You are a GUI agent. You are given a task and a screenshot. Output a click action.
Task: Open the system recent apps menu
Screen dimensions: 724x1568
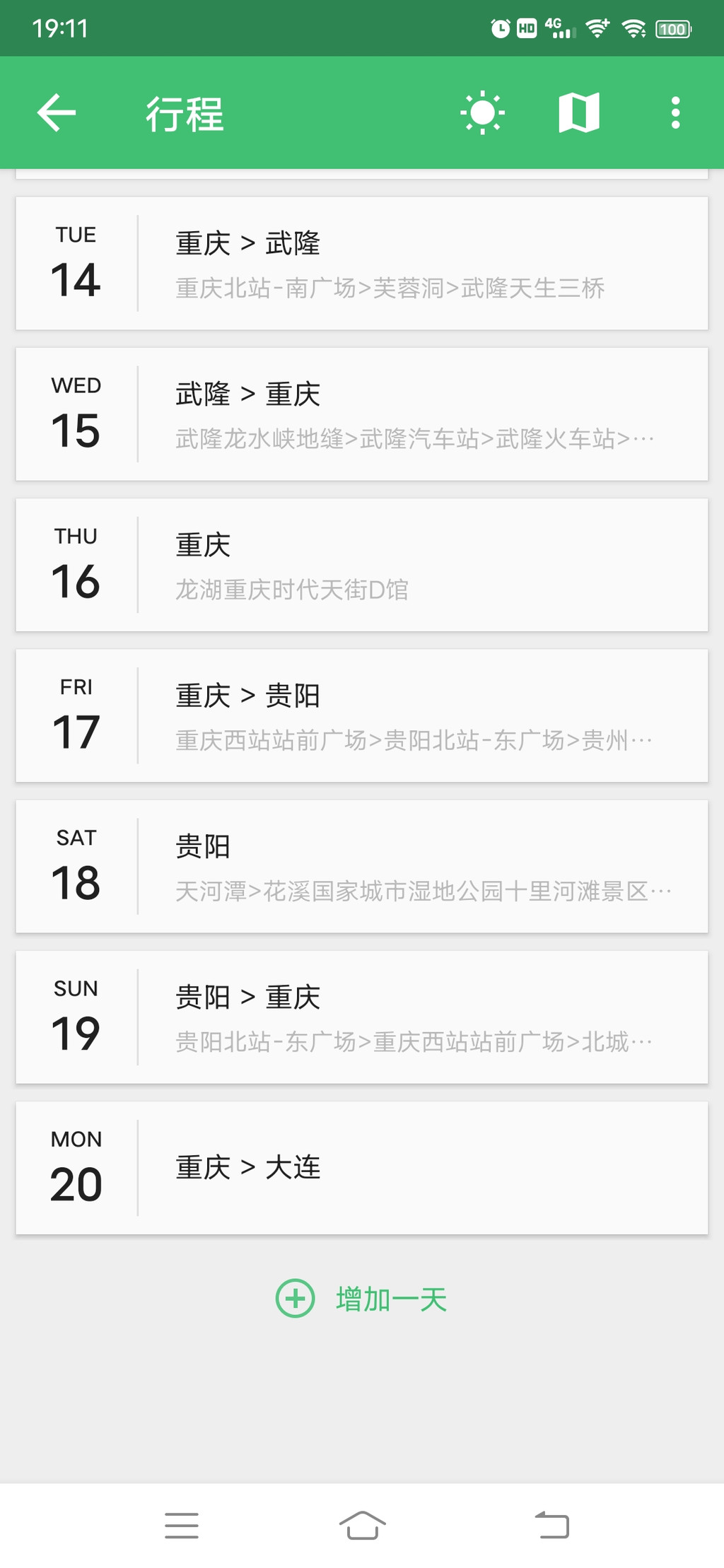tap(182, 1525)
